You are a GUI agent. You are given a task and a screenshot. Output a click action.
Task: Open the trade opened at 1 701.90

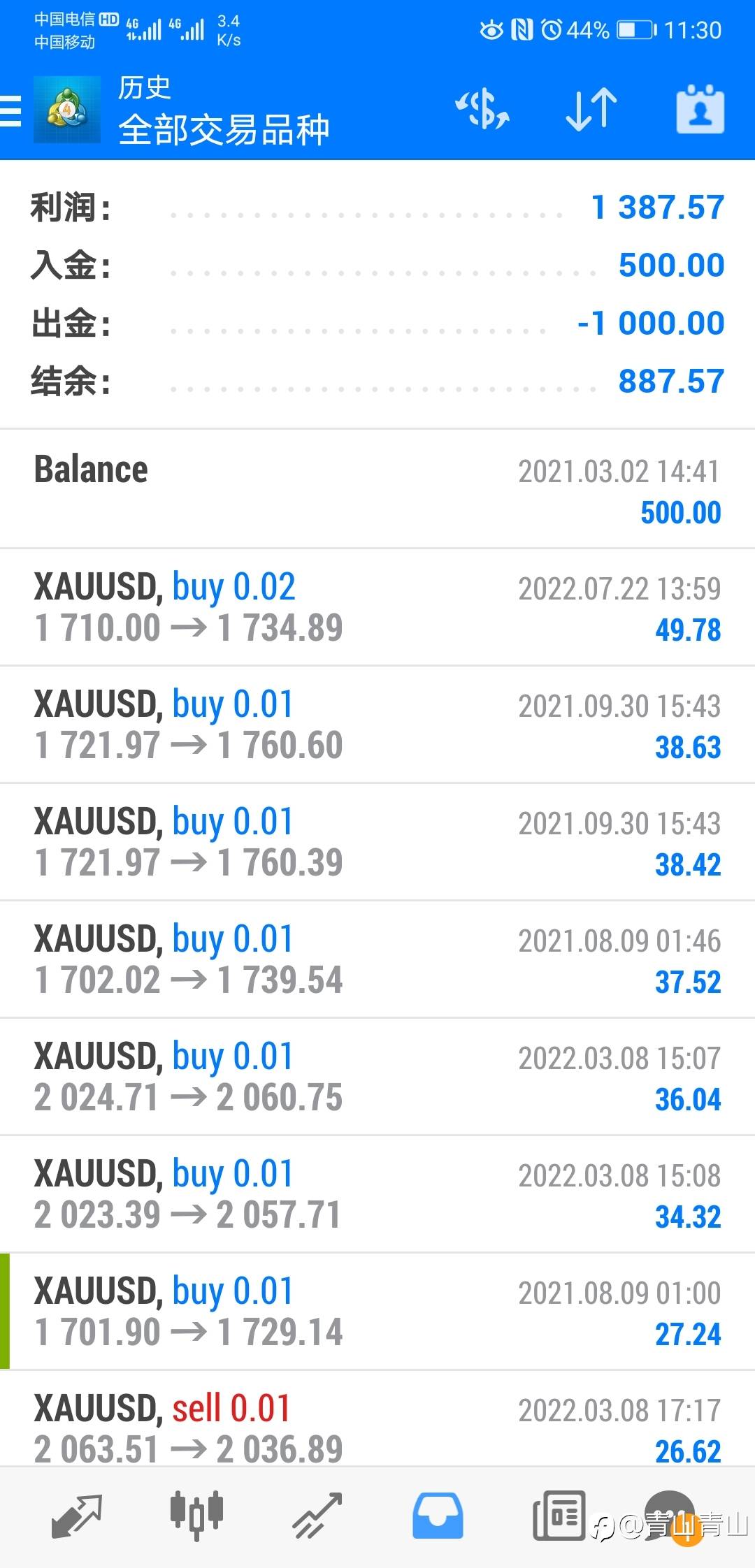(x=377, y=1311)
